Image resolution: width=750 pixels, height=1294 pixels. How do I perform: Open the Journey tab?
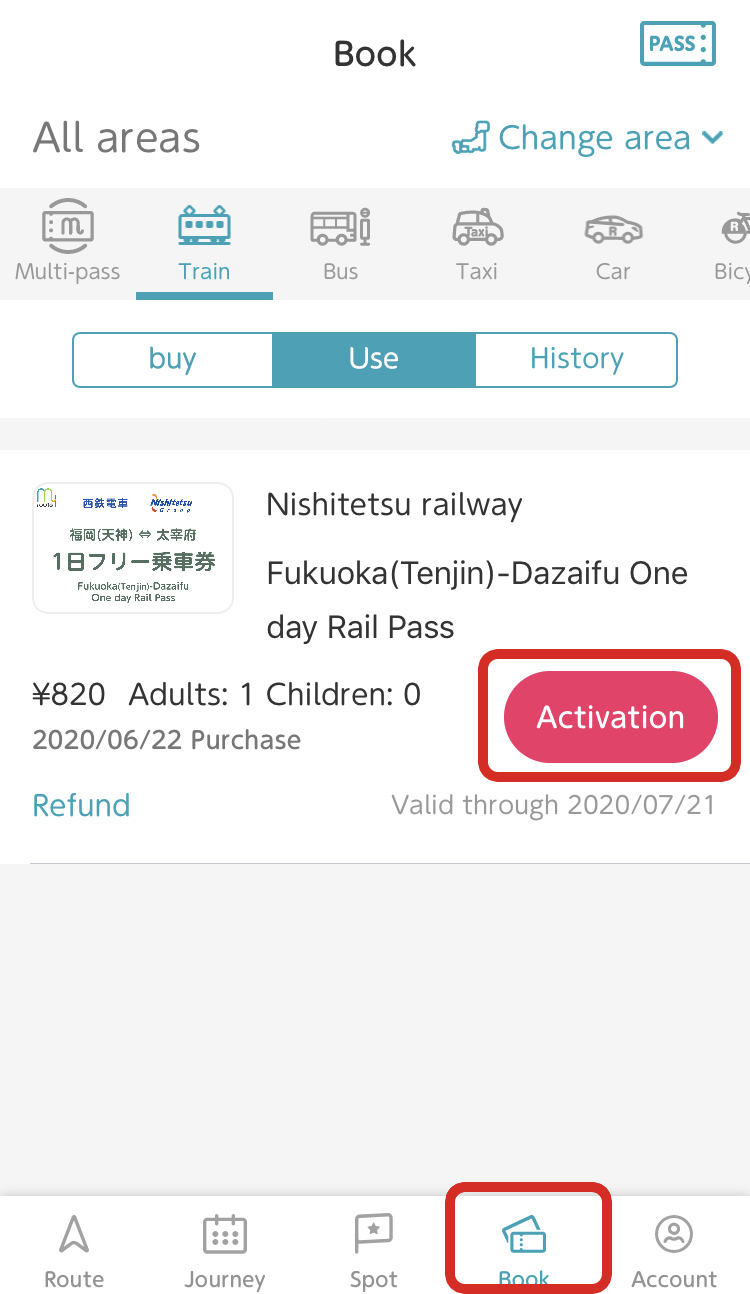click(x=224, y=1250)
